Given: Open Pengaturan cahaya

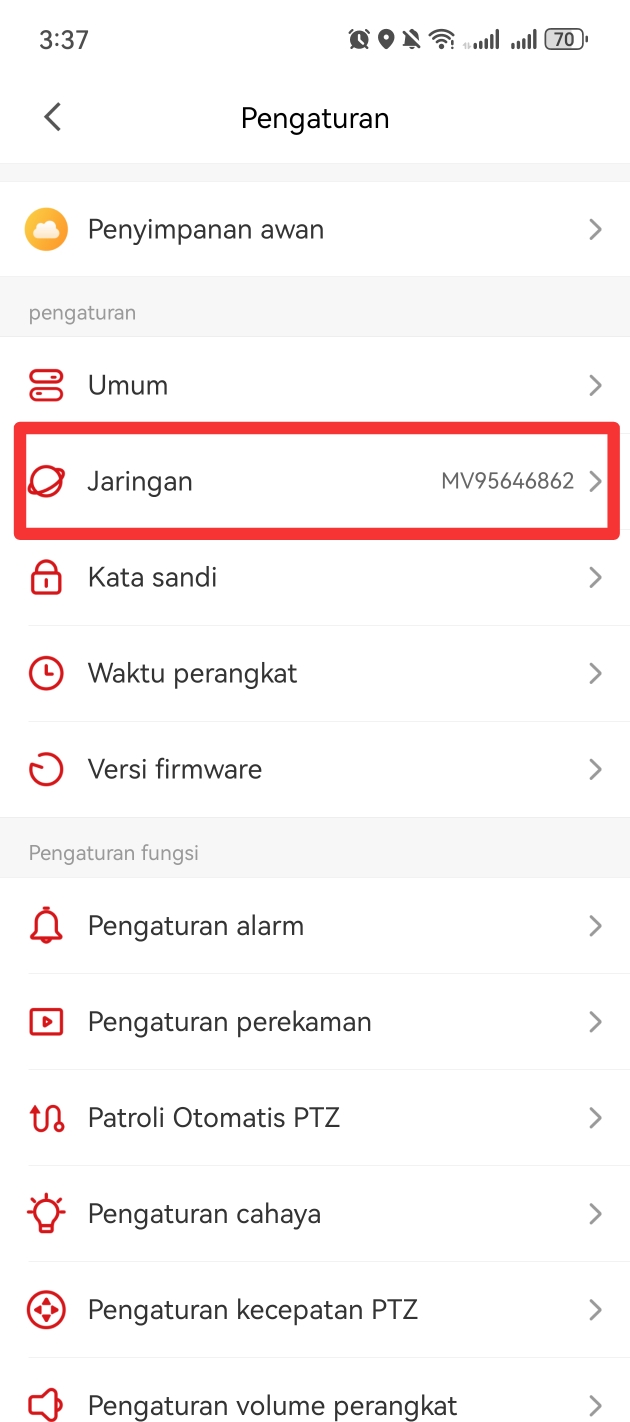Looking at the screenshot, I should tap(315, 1214).
